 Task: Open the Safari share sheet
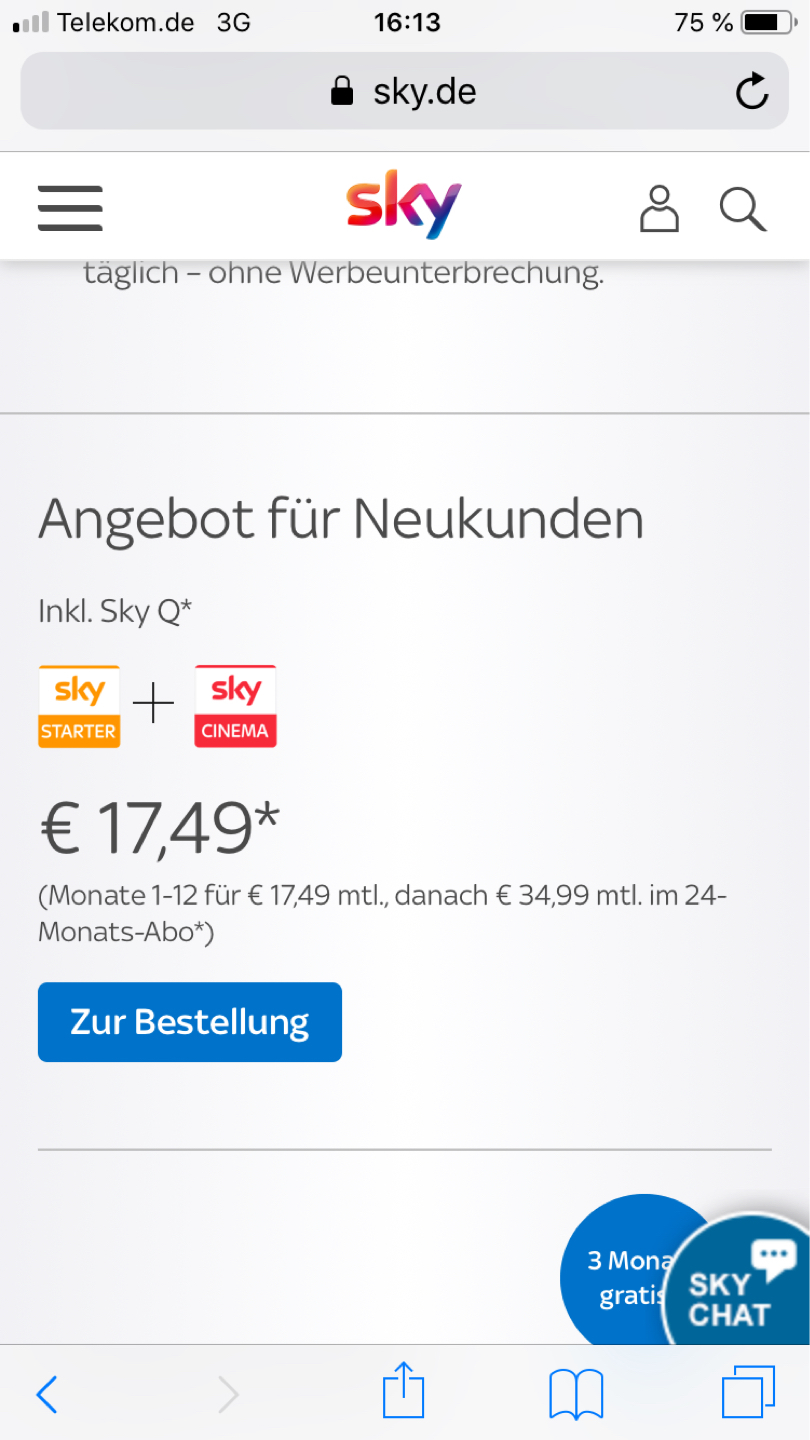[x=404, y=1390]
